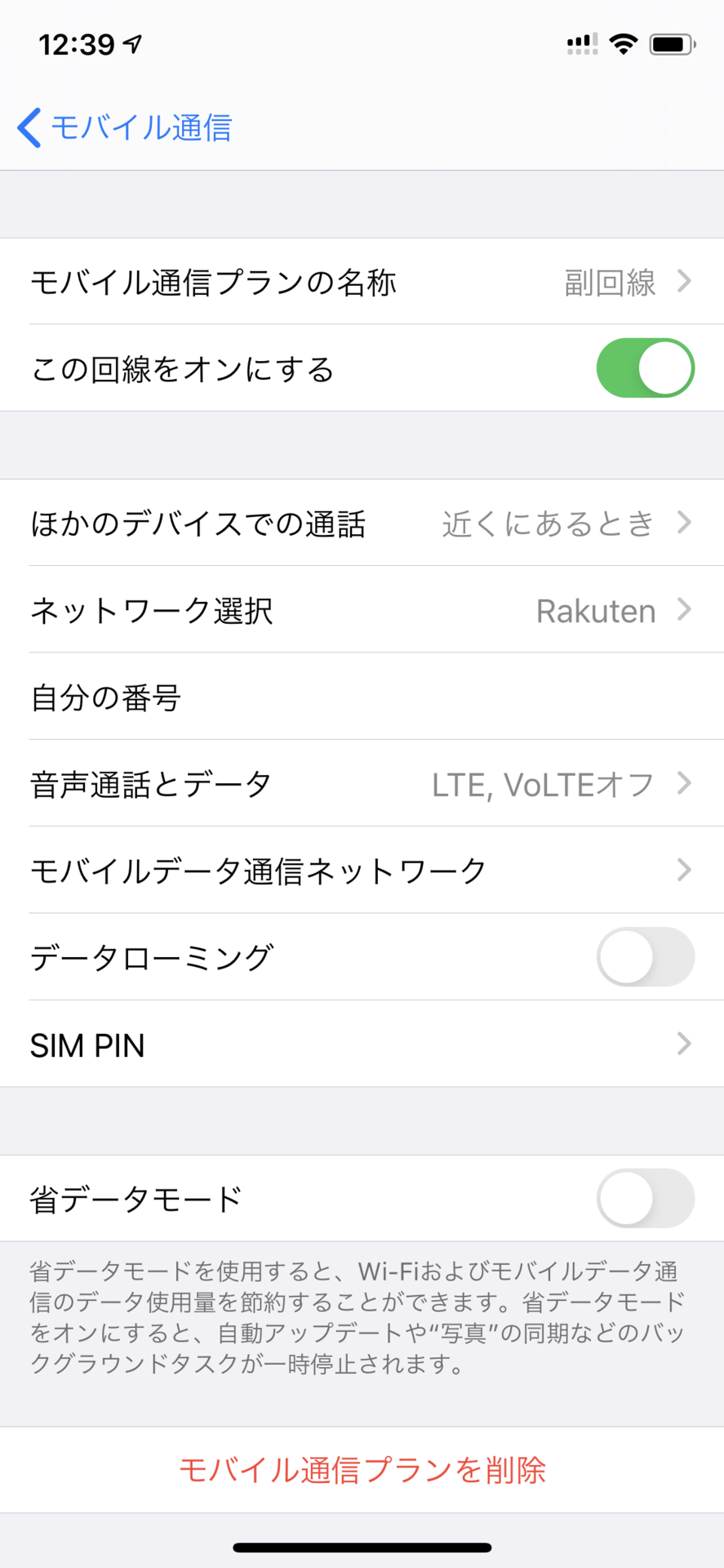
Task: Open モバイルデータ通信ネットワーク settings
Action: (362, 871)
